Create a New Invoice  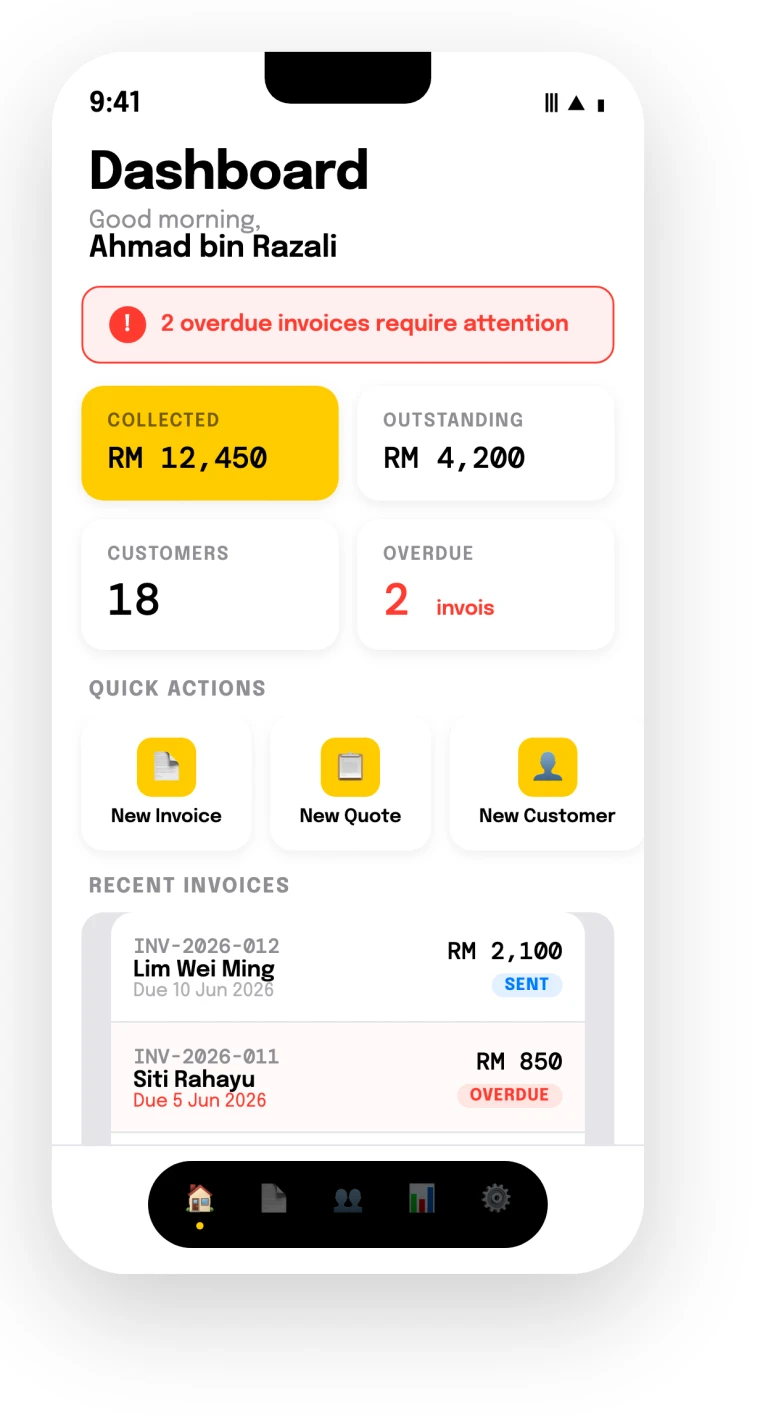(x=166, y=784)
